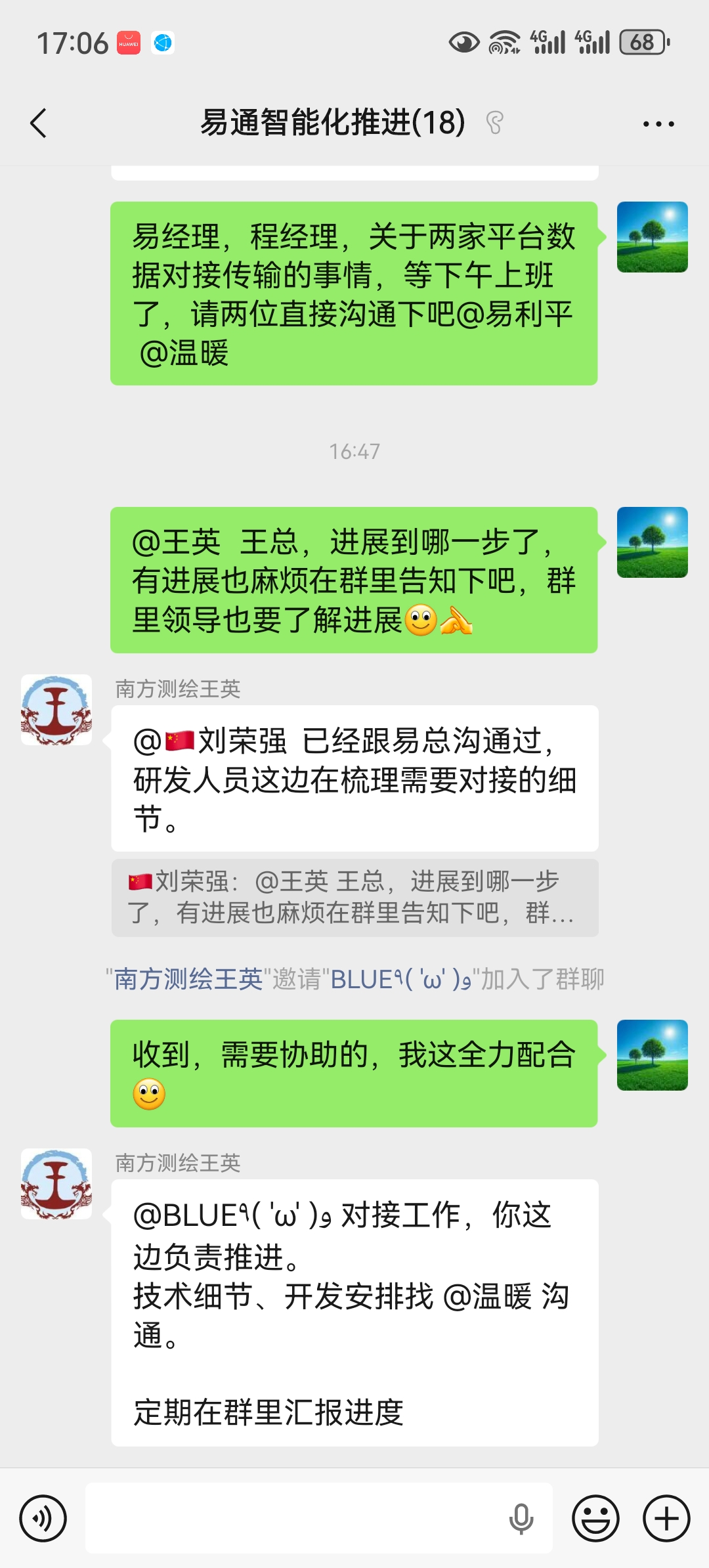Open own avatar beside 易经理 message
This screenshot has width=709, height=1568.
tap(652, 237)
